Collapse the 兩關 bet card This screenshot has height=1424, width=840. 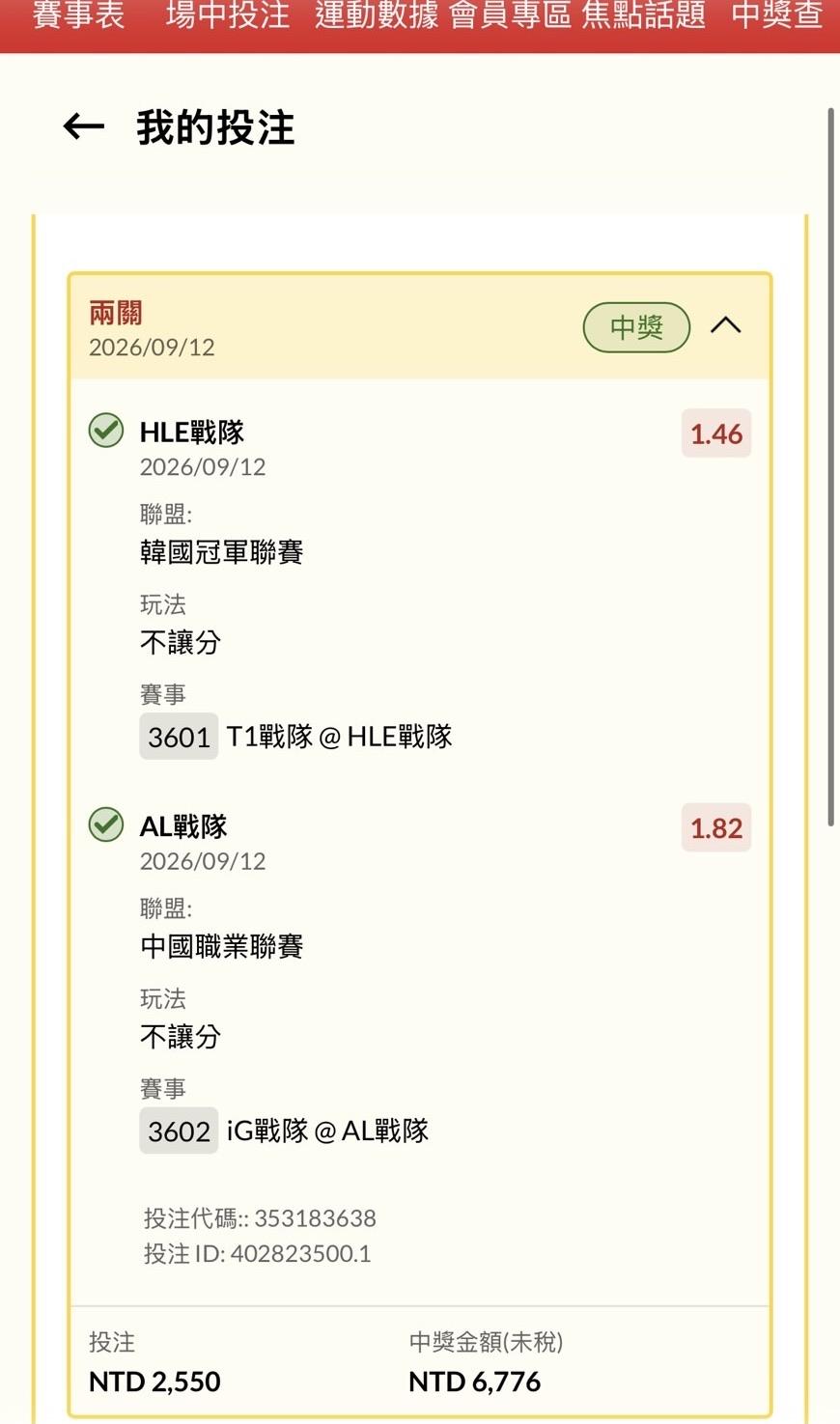point(726,326)
